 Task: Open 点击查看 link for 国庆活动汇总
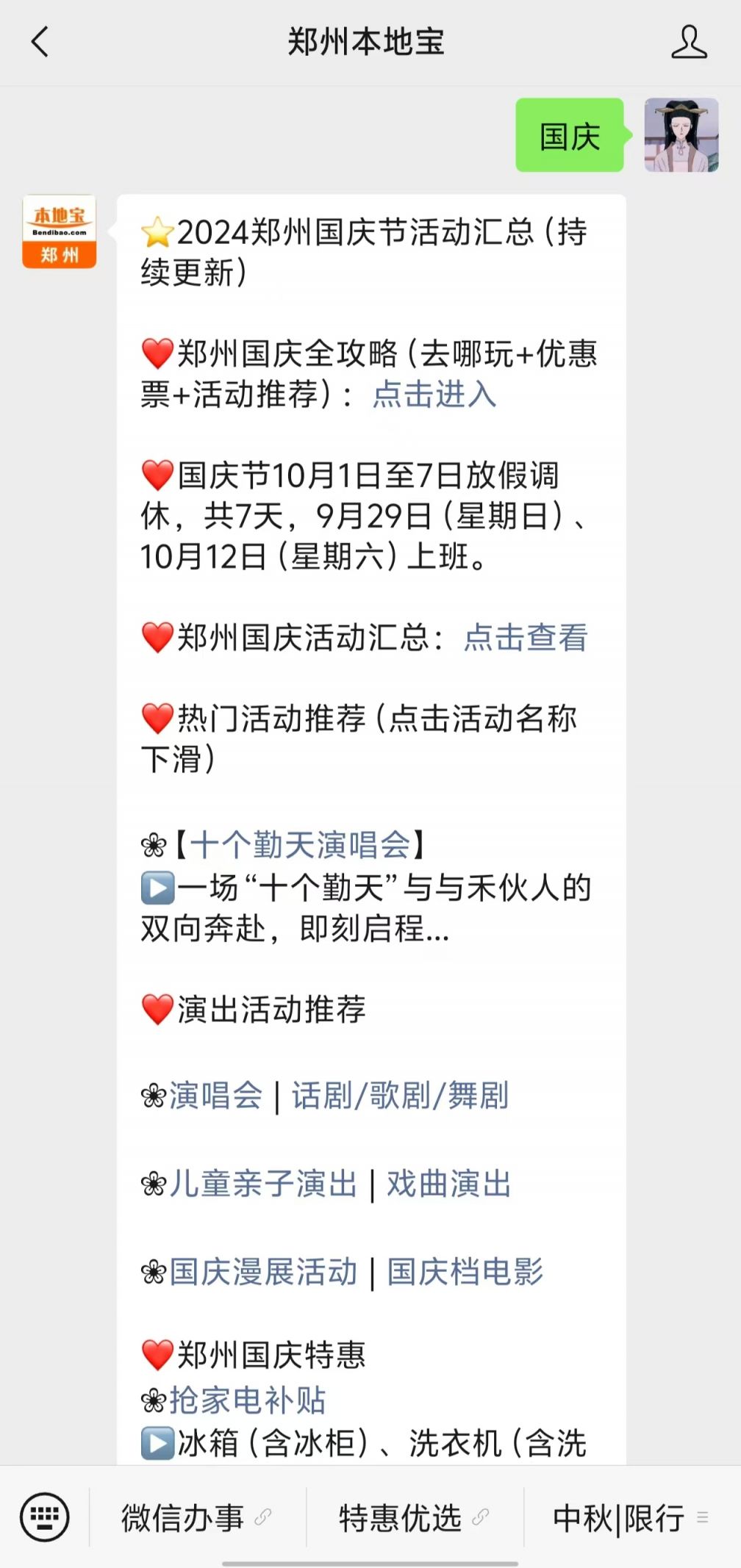tap(525, 637)
